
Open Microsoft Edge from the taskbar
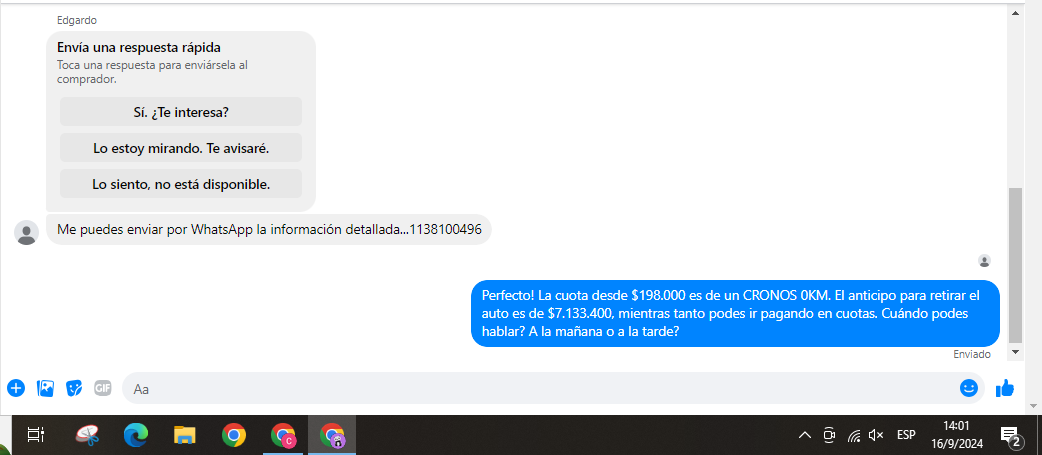(x=136, y=435)
